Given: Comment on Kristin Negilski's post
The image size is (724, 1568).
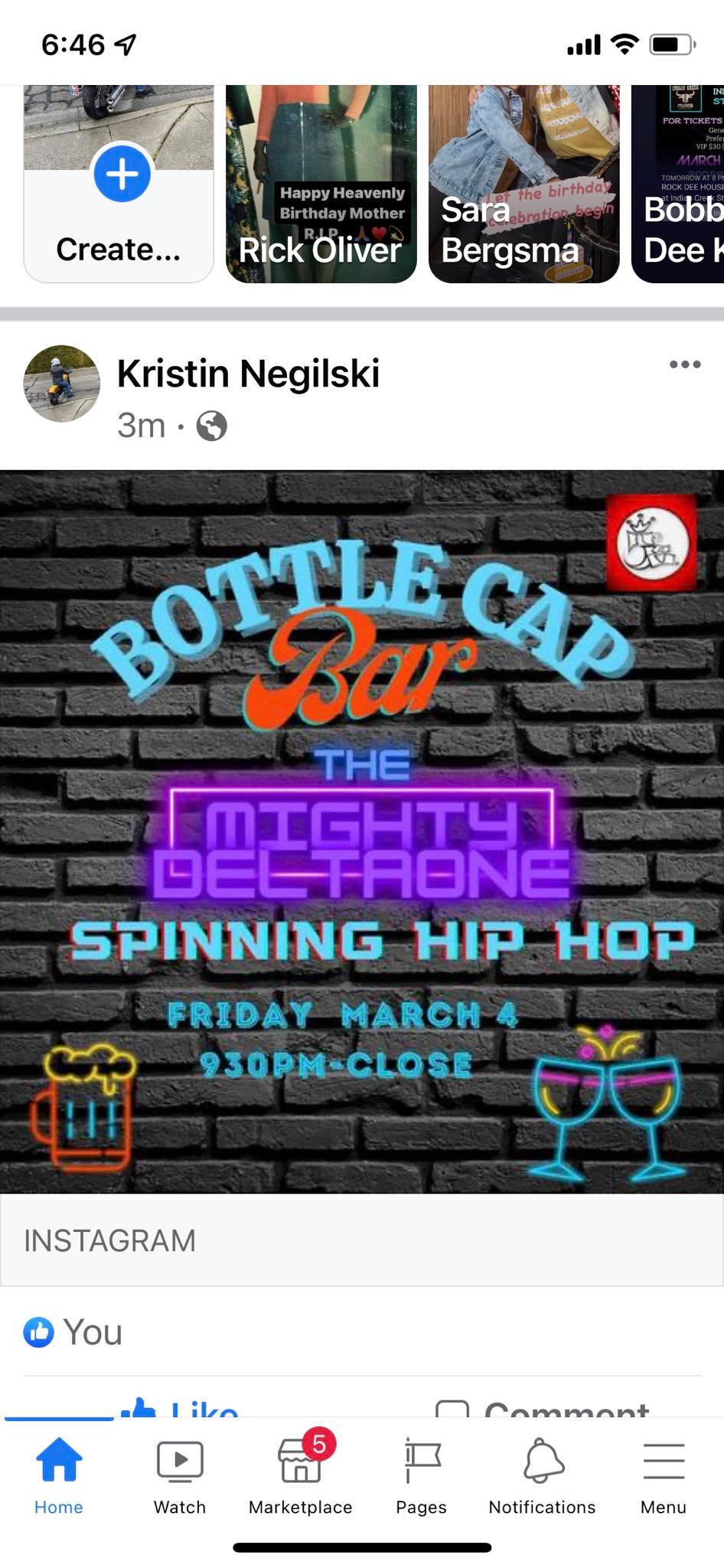Looking at the screenshot, I should [x=543, y=1407].
